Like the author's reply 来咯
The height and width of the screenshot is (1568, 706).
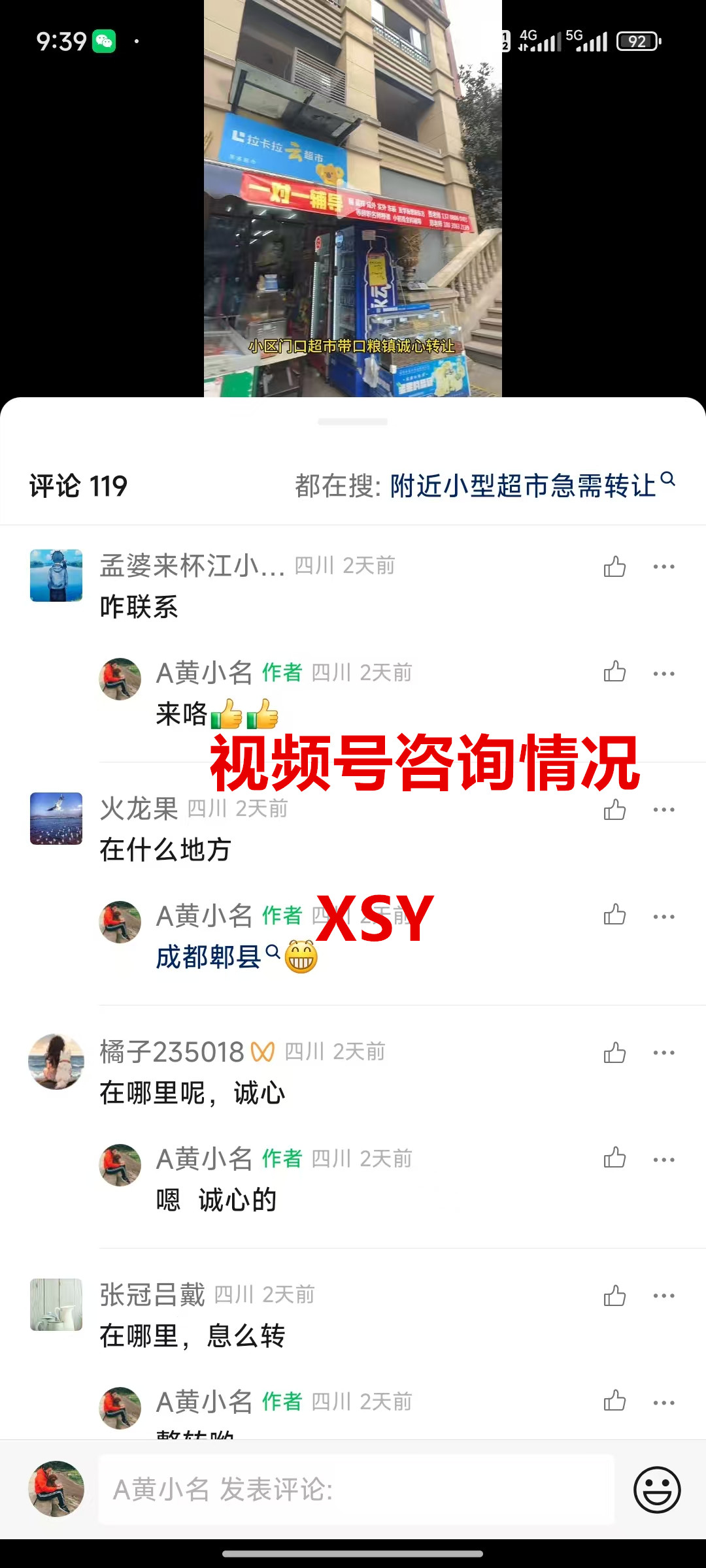point(614,672)
